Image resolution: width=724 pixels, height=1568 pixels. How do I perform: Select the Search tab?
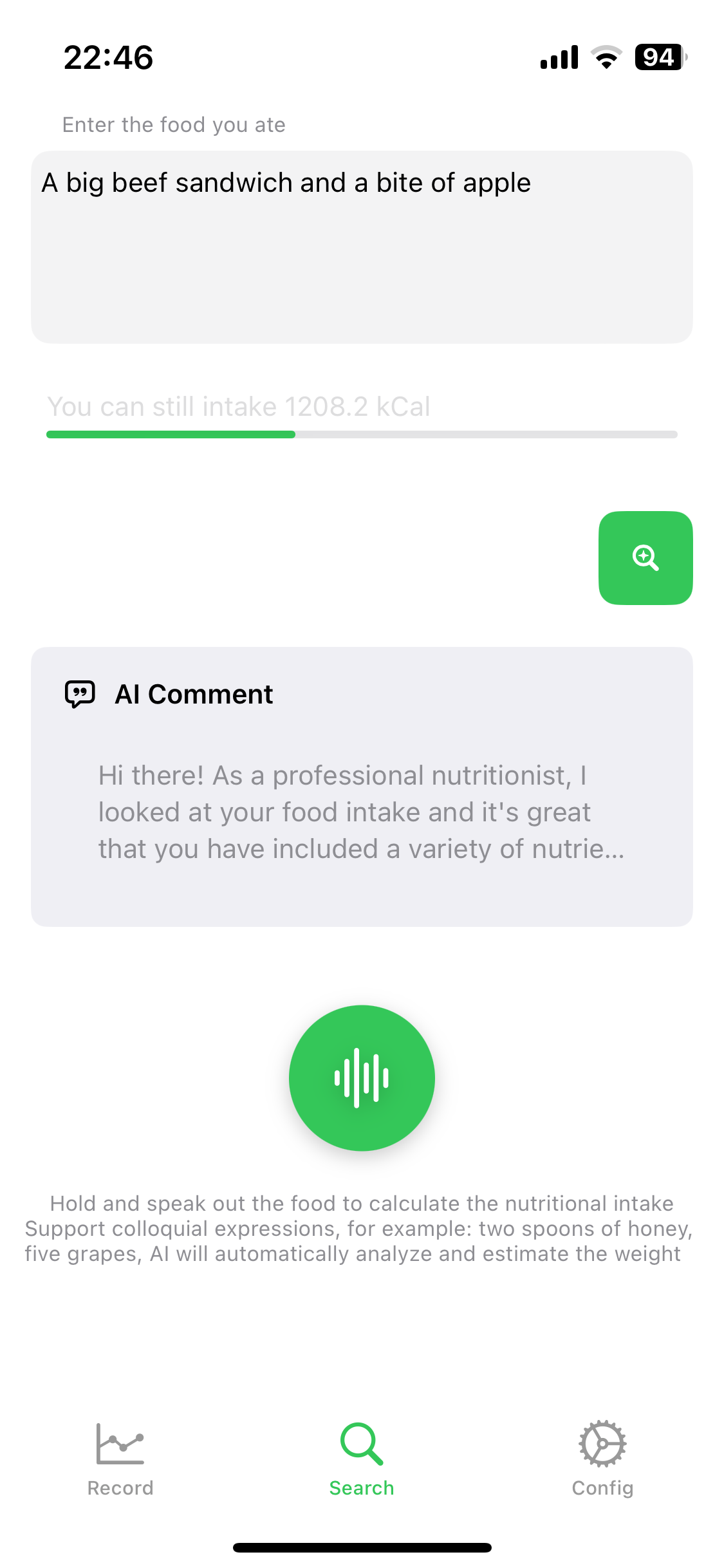[362, 1460]
